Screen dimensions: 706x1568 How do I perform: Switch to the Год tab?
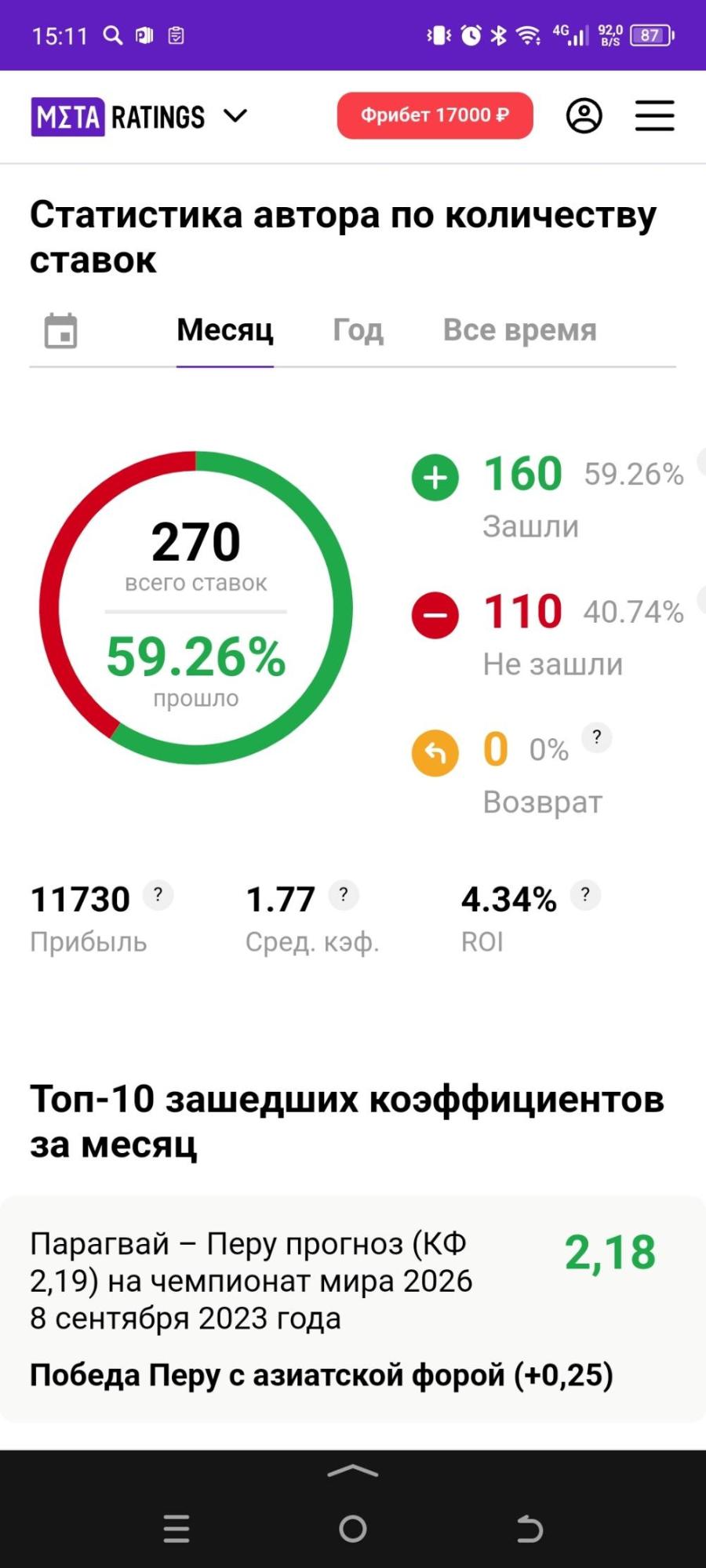tap(358, 330)
